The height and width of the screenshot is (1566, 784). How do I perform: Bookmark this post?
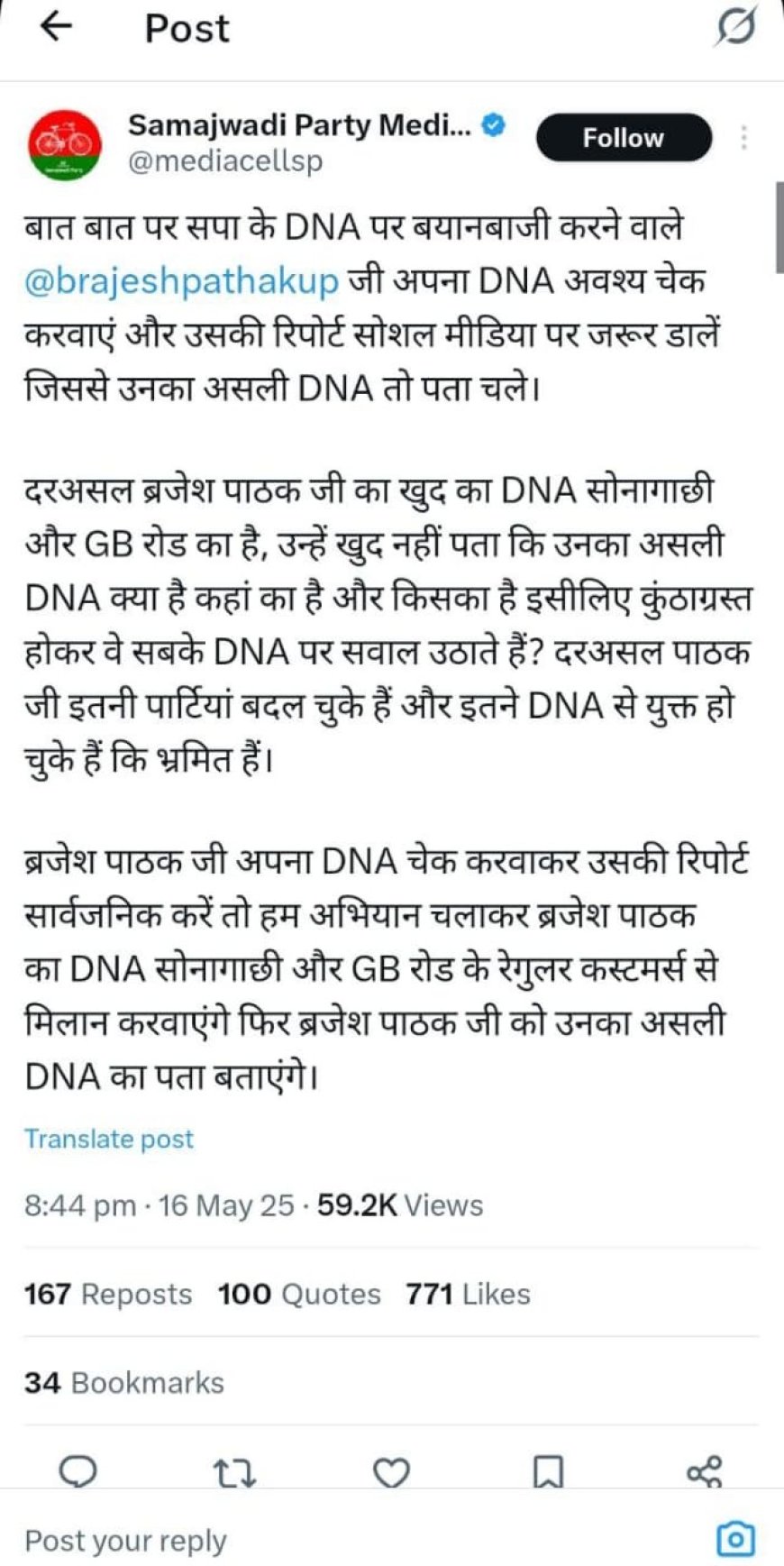pyautogui.click(x=548, y=1472)
